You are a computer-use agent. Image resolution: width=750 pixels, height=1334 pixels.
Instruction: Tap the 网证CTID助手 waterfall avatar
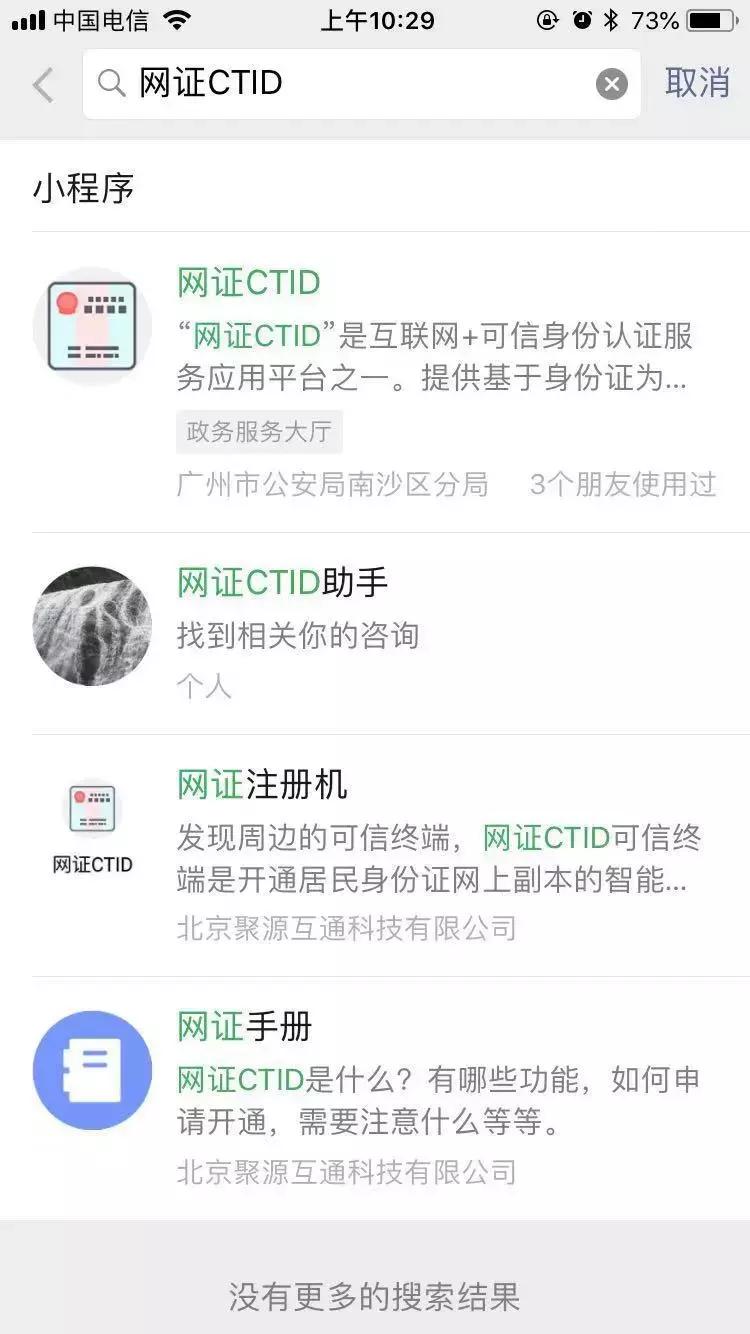click(92, 626)
